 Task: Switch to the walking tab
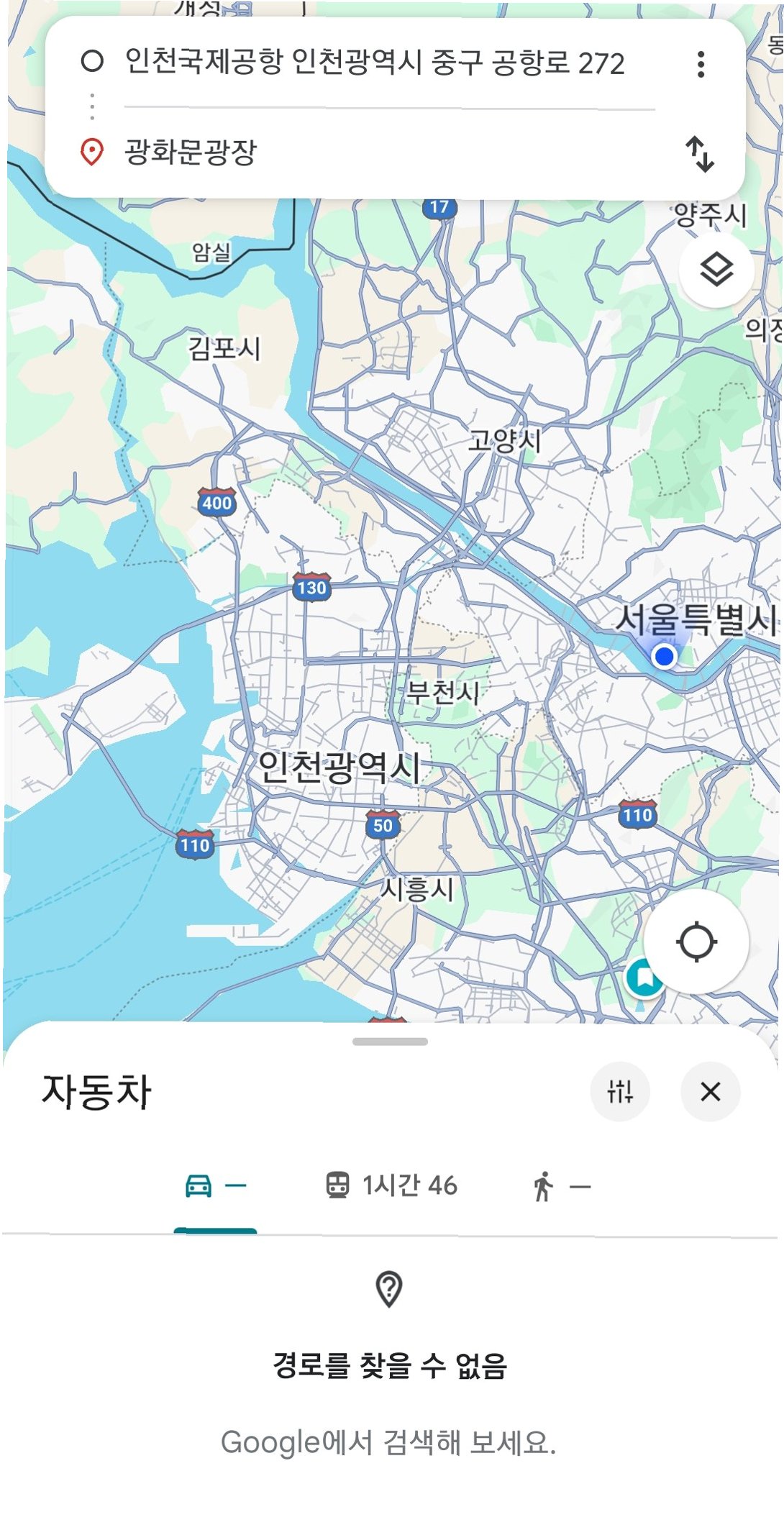tap(562, 1185)
